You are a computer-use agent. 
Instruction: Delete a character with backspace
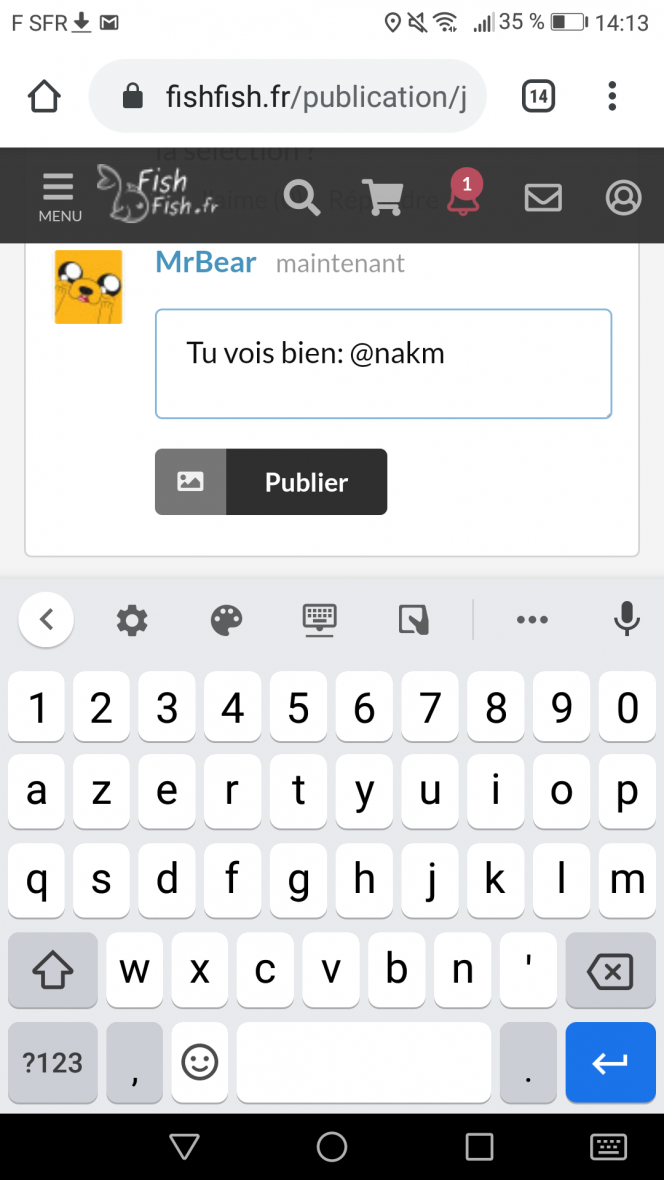[611, 971]
